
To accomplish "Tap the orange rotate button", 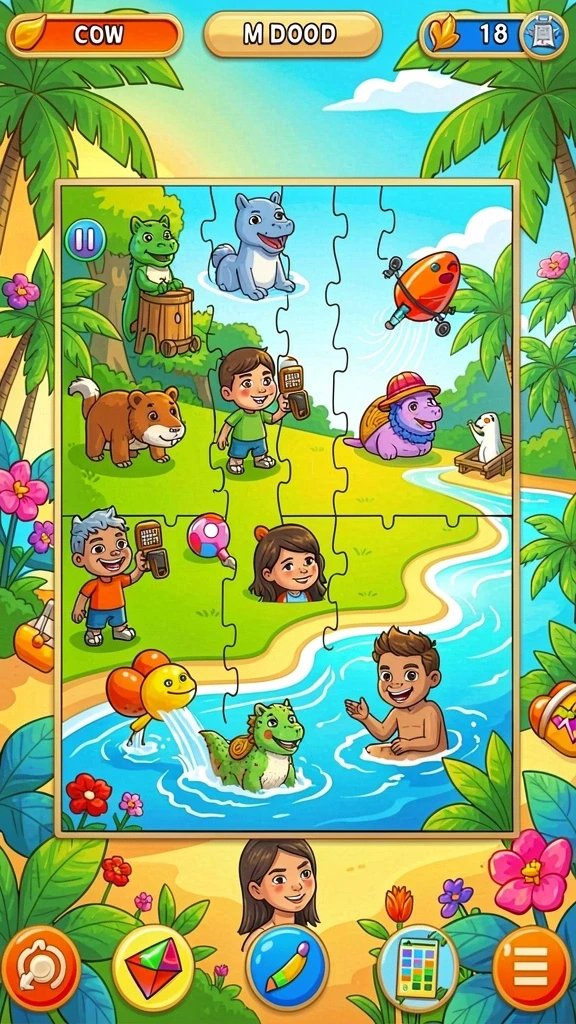I will click(41, 968).
